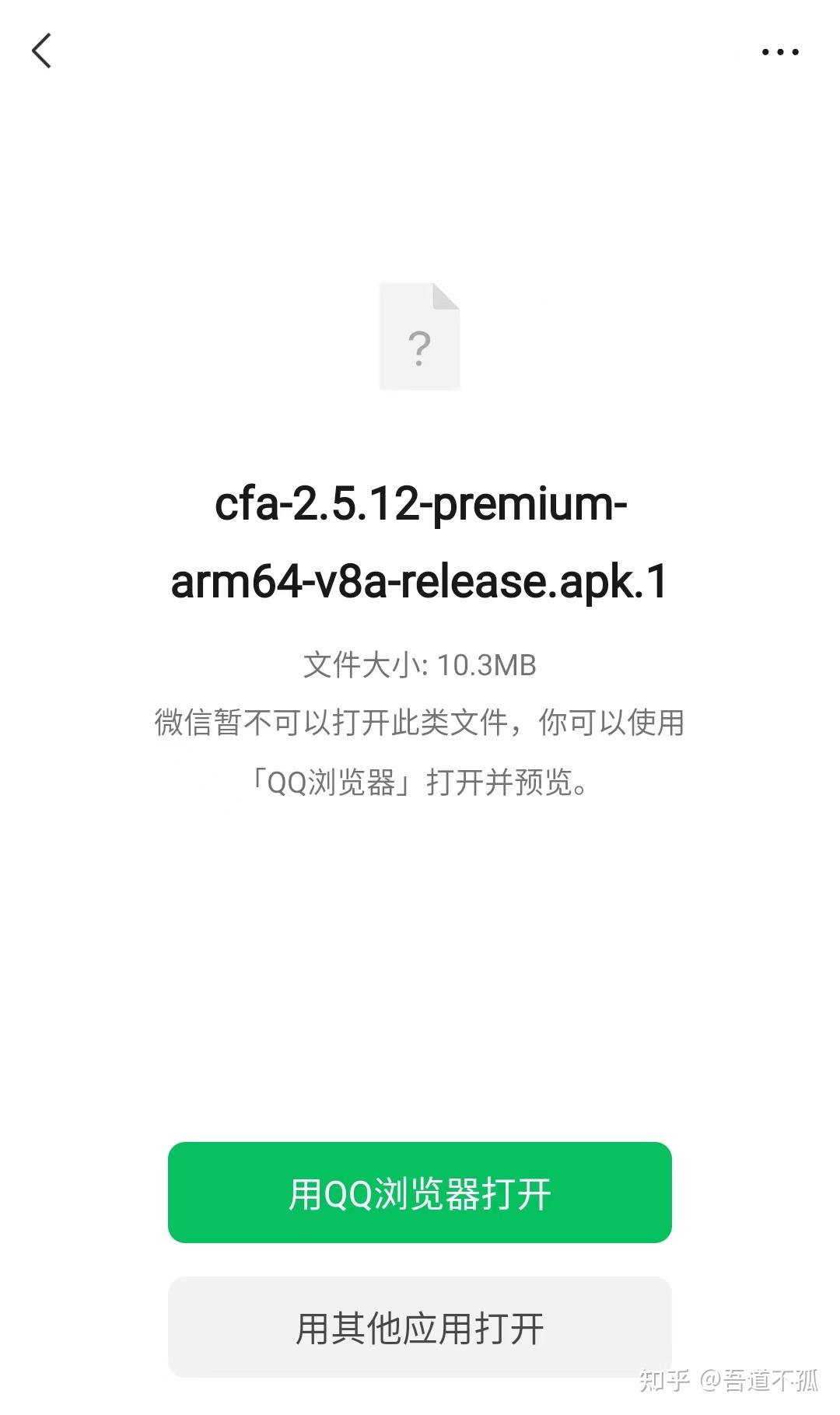Go back using the top-left arrow

pyautogui.click(x=42, y=51)
